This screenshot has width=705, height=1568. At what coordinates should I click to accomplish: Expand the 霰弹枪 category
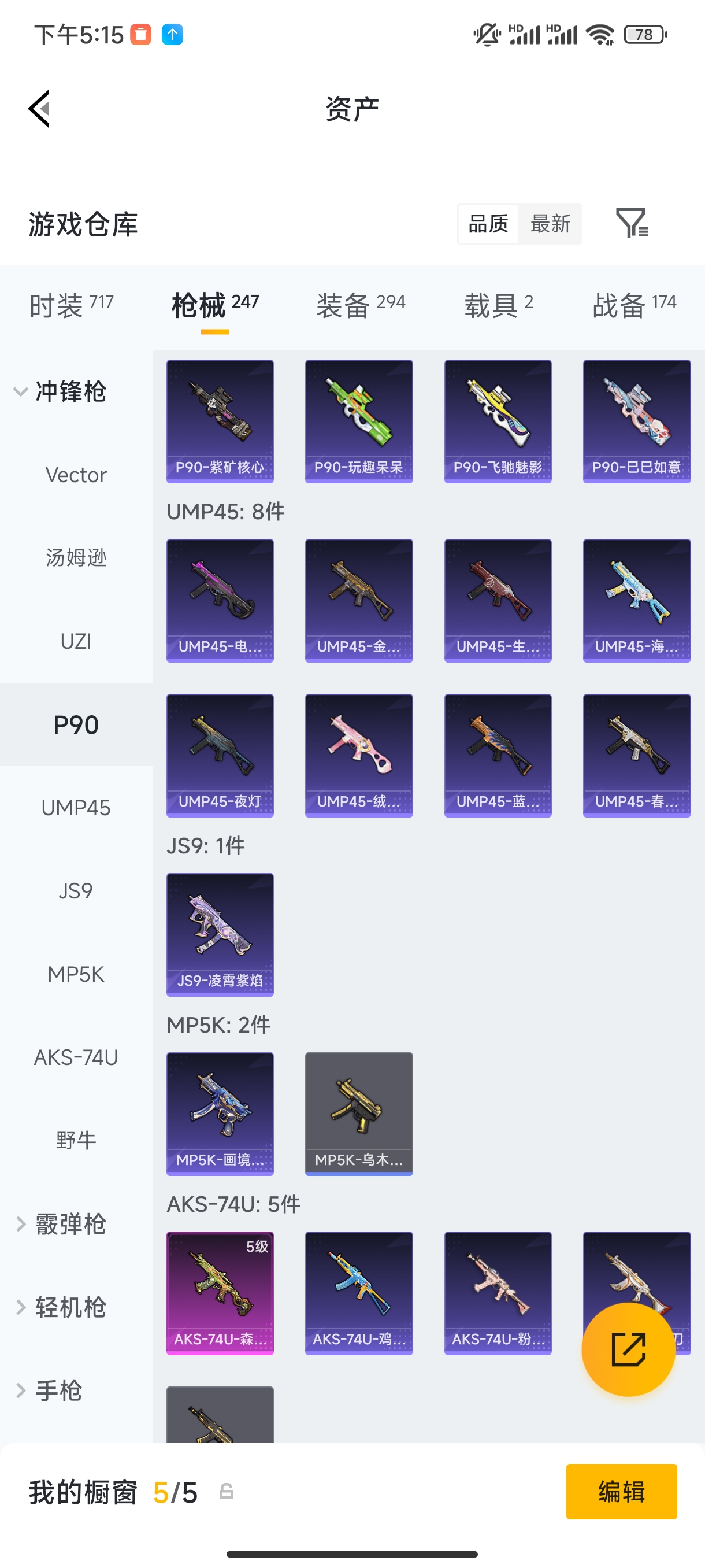[61, 1224]
